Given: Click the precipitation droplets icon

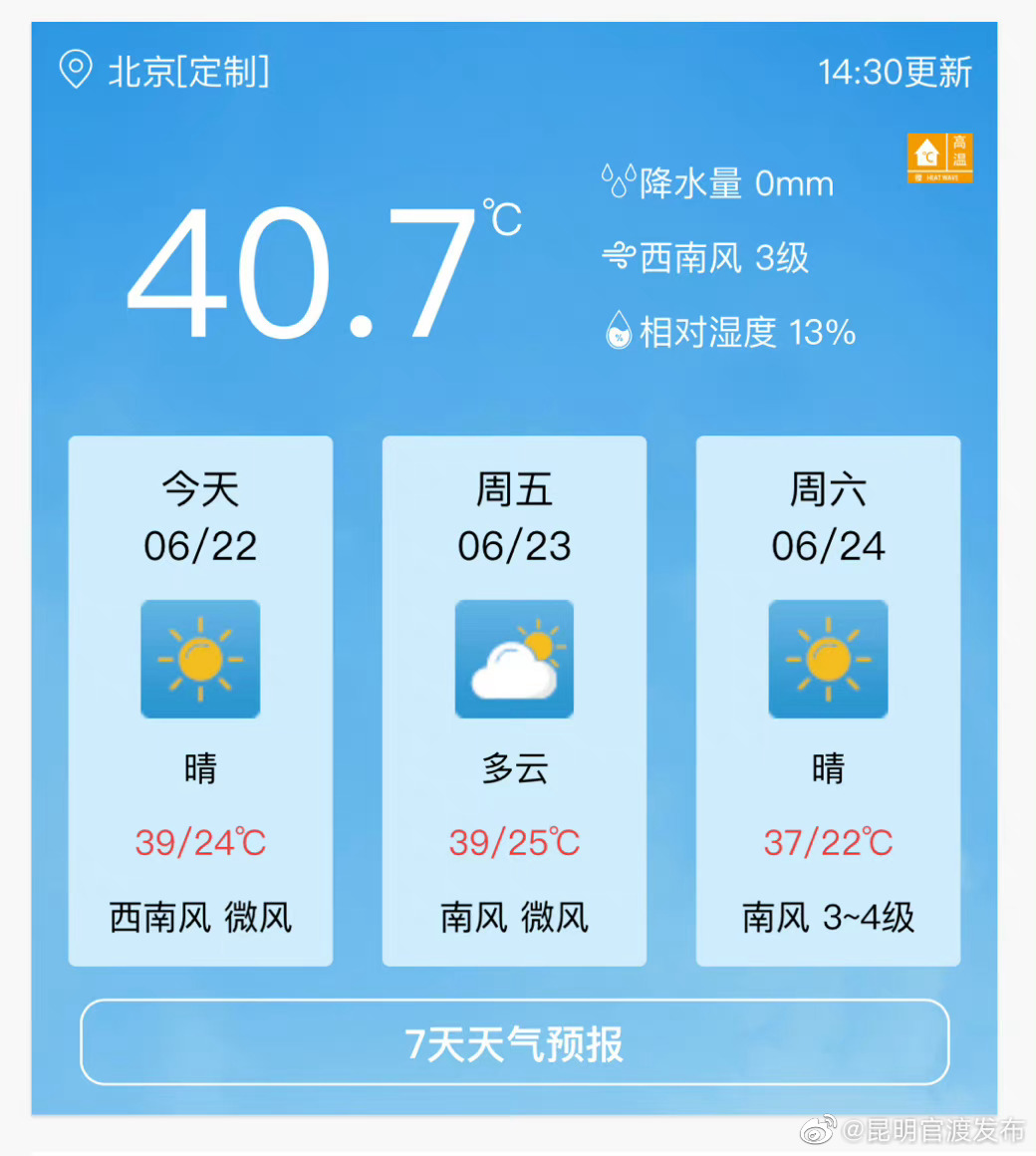Looking at the screenshot, I should coord(619,181).
